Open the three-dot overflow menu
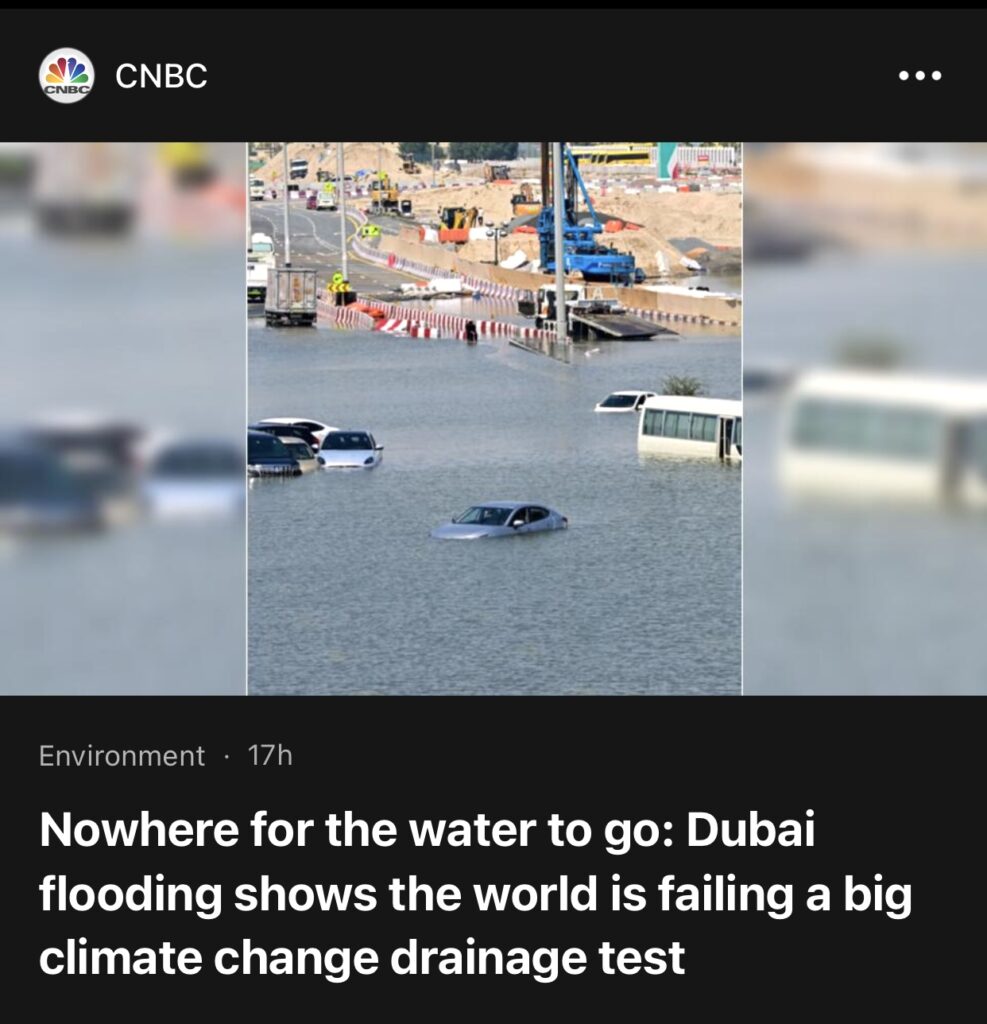987x1024 pixels. click(x=919, y=76)
